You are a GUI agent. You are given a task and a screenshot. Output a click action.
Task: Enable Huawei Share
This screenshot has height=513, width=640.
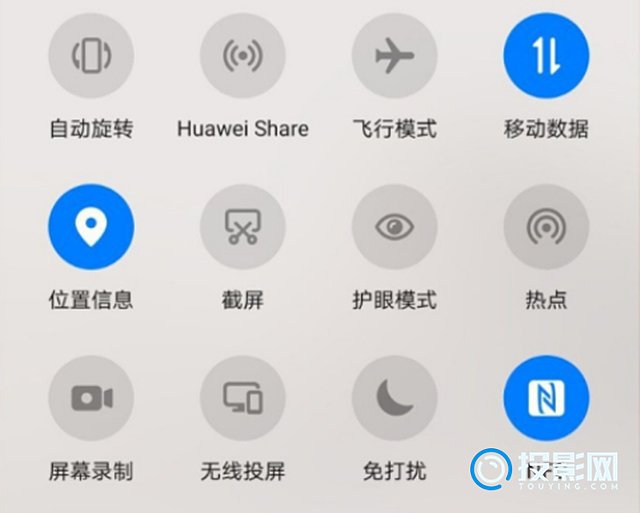tap(243, 56)
